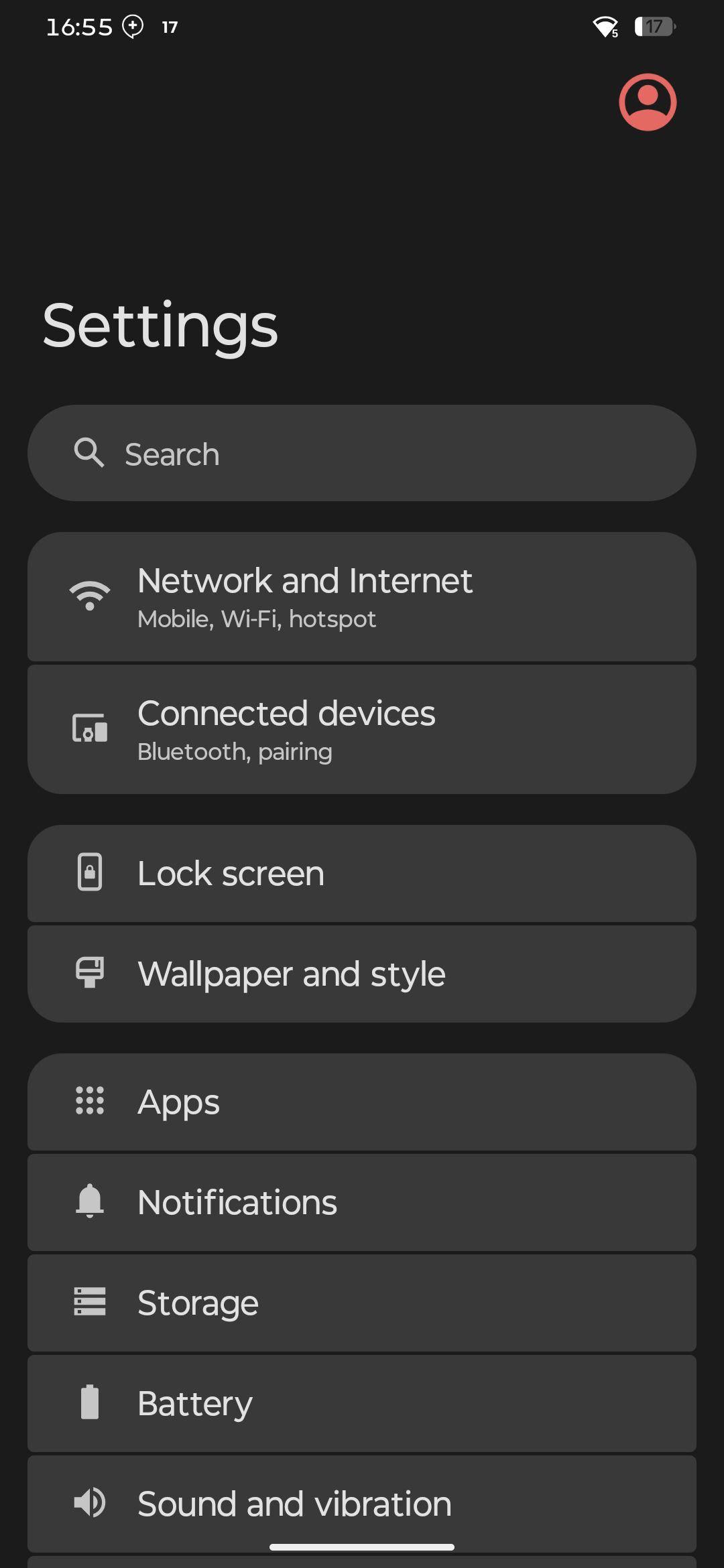Viewport: 724px width, 1568px height.
Task: Open Network and Internet settings
Action: point(362,596)
